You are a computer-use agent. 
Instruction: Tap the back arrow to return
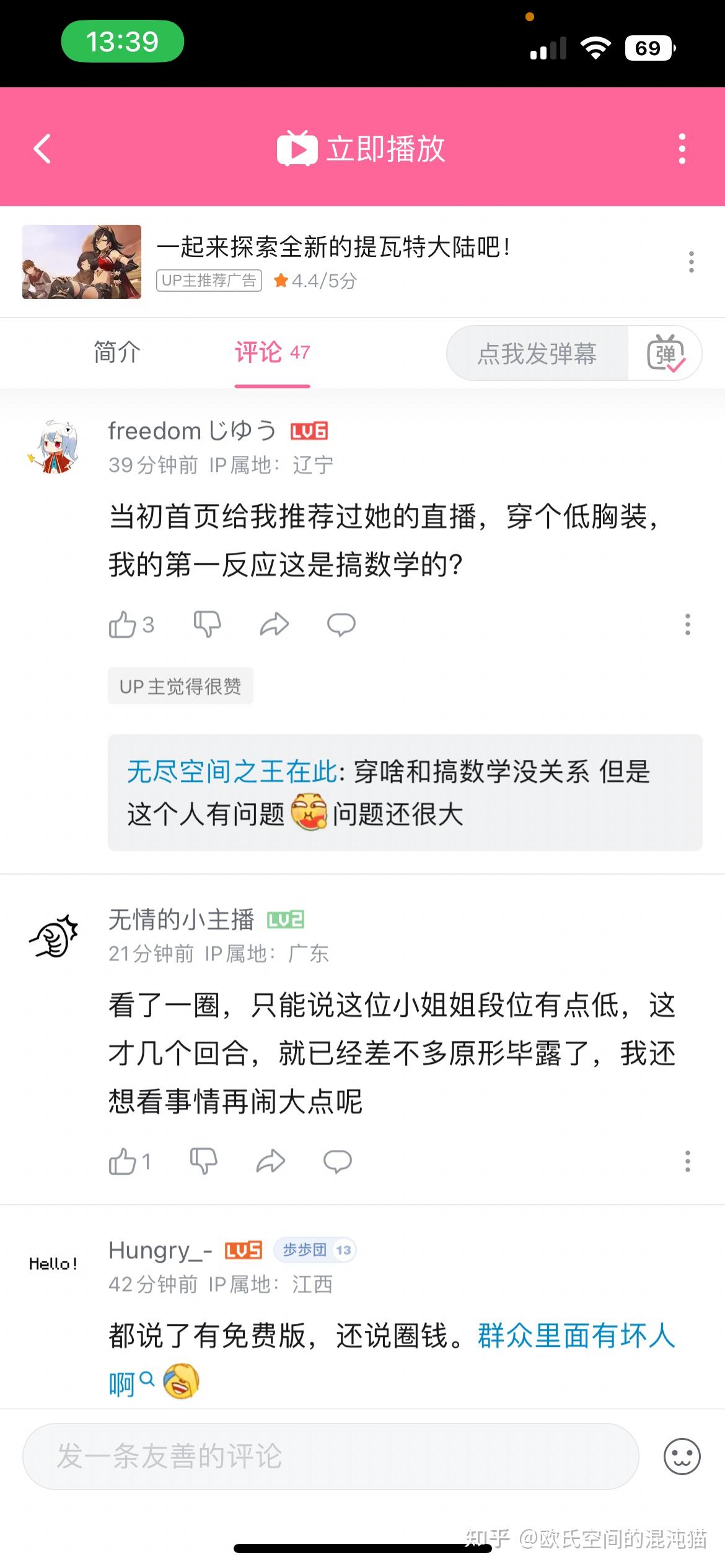click(42, 148)
